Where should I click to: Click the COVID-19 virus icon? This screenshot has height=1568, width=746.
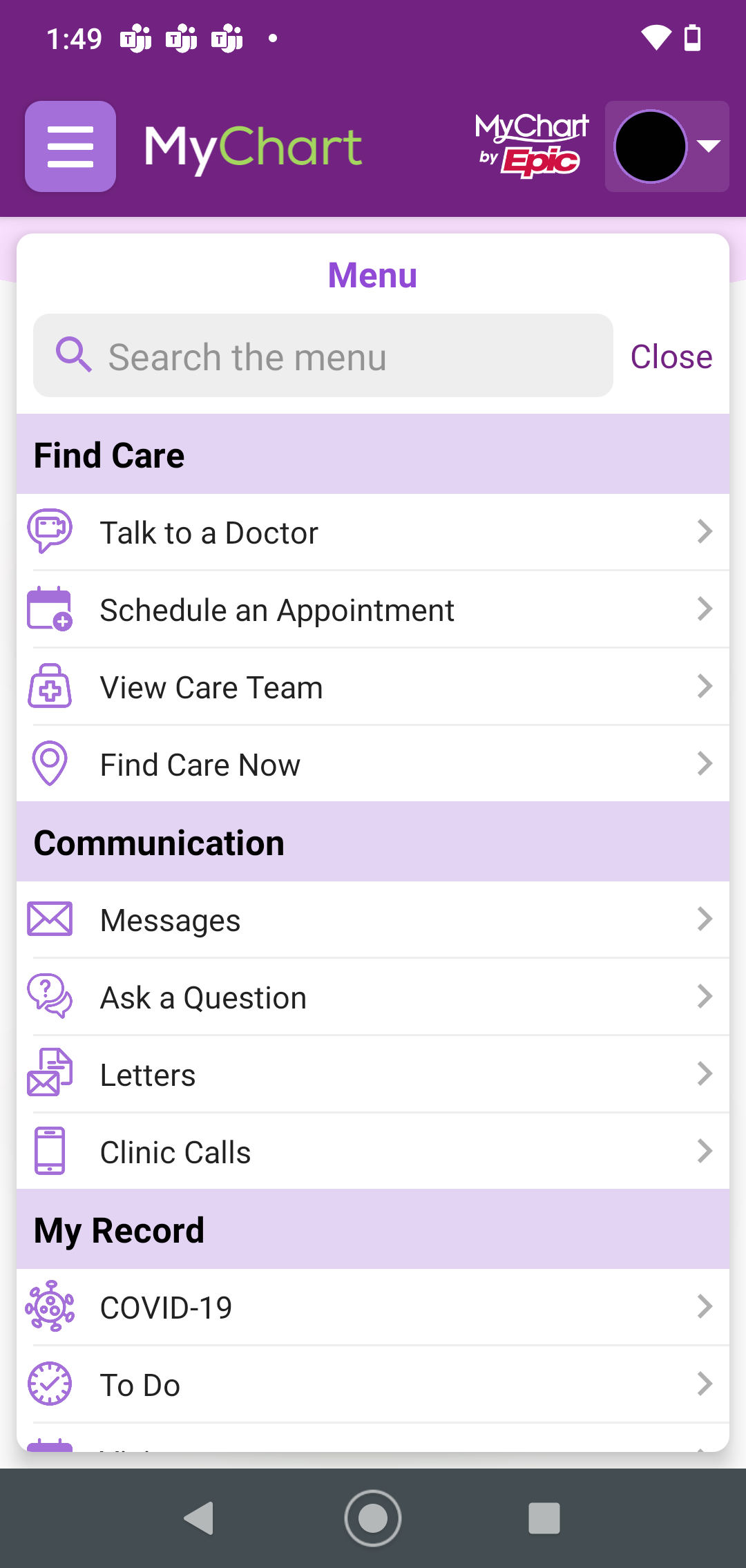pos(50,1306)
